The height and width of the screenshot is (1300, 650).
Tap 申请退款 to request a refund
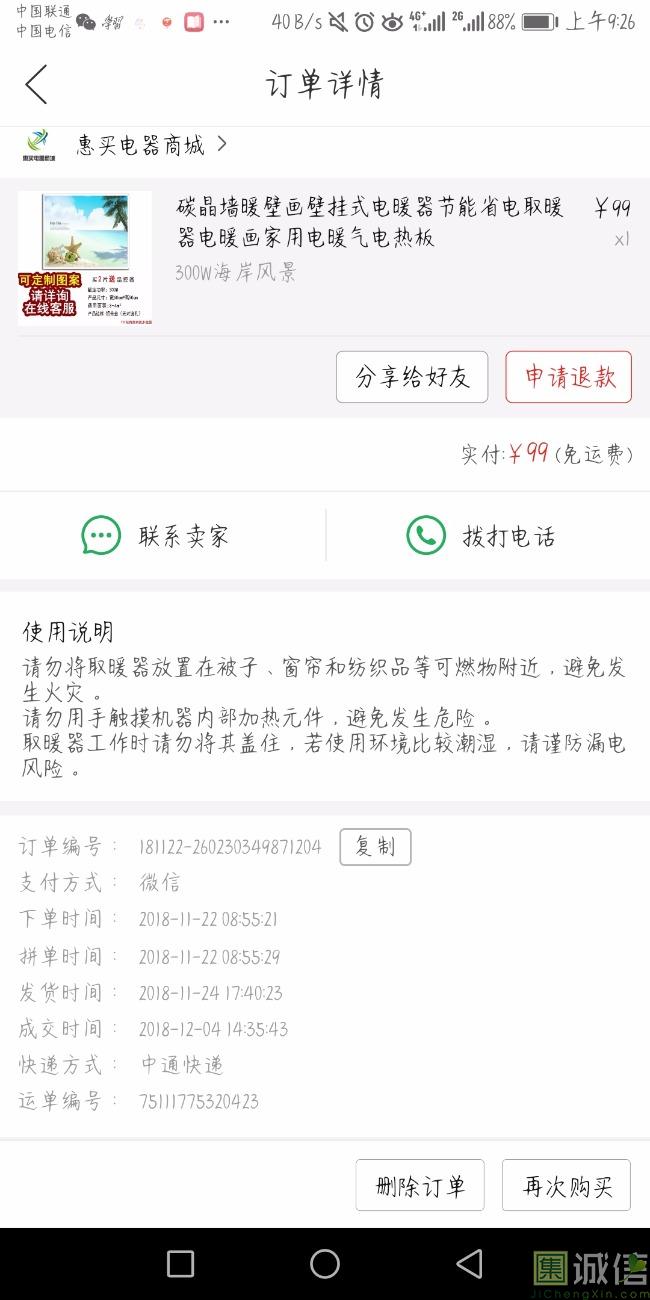point(568,377)
